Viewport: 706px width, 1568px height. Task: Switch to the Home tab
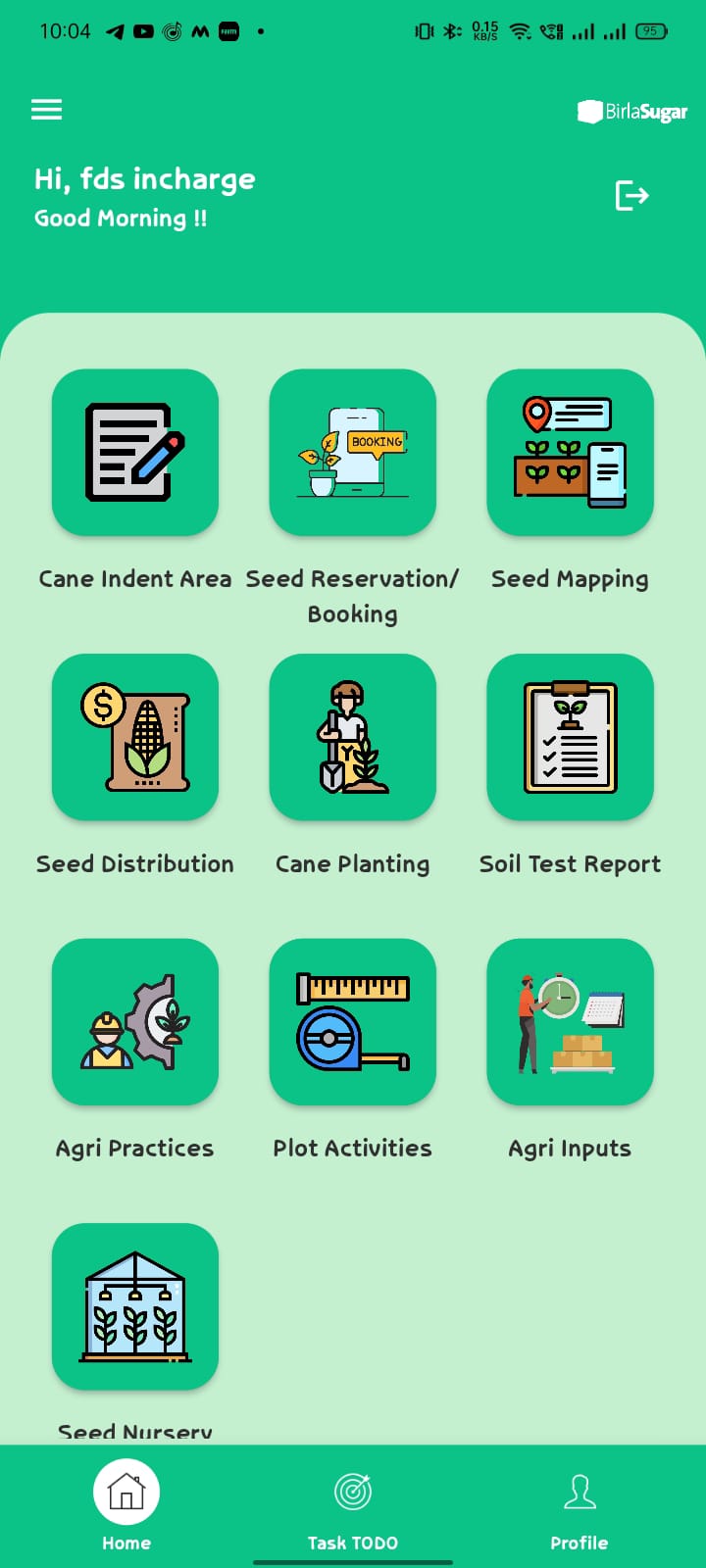[x=126, y=1506]
